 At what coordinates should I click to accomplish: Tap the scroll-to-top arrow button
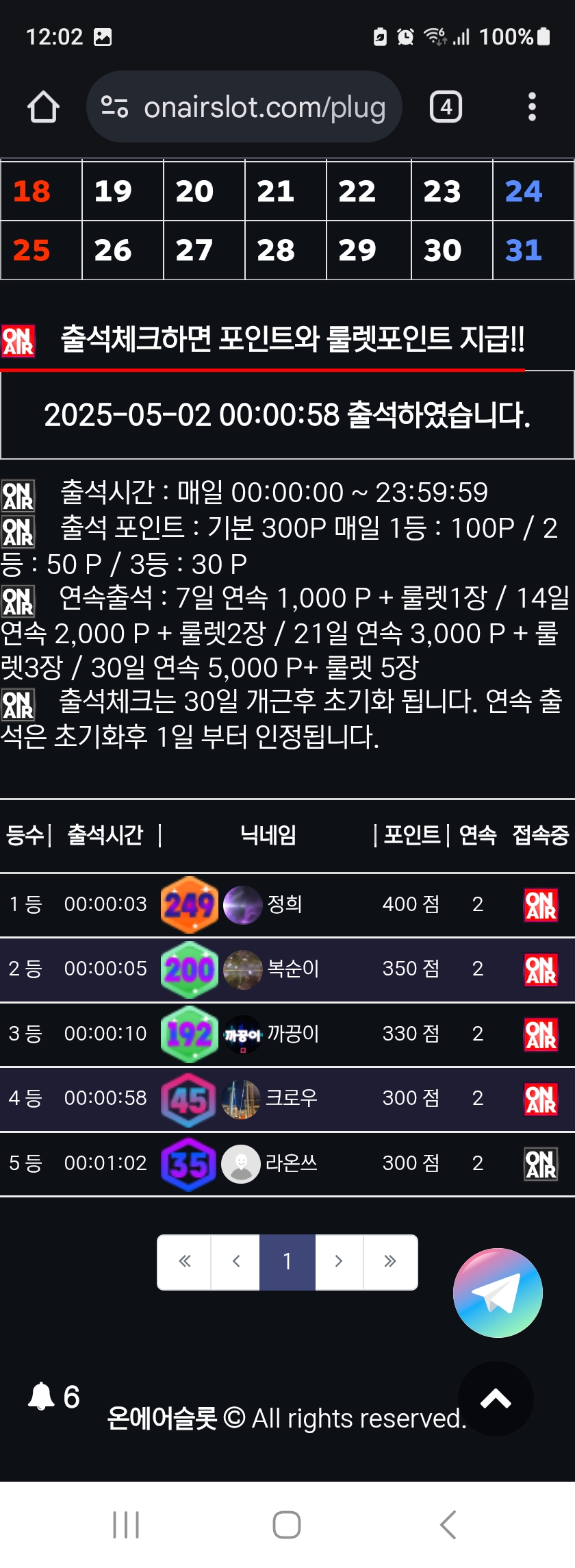tap(496, 1399)
